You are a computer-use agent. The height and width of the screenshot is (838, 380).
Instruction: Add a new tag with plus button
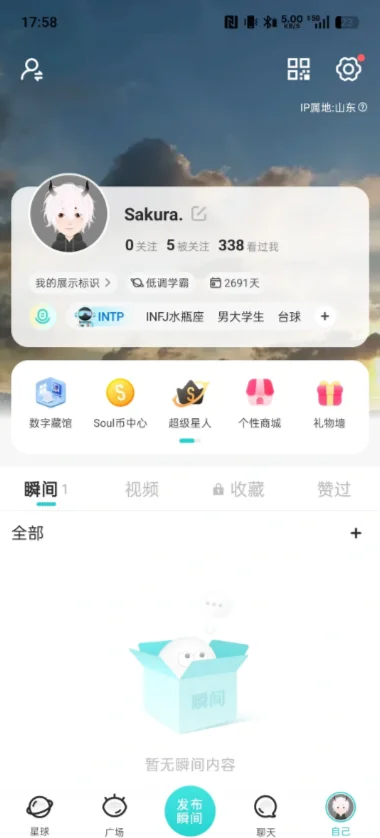tap(324, 316)
